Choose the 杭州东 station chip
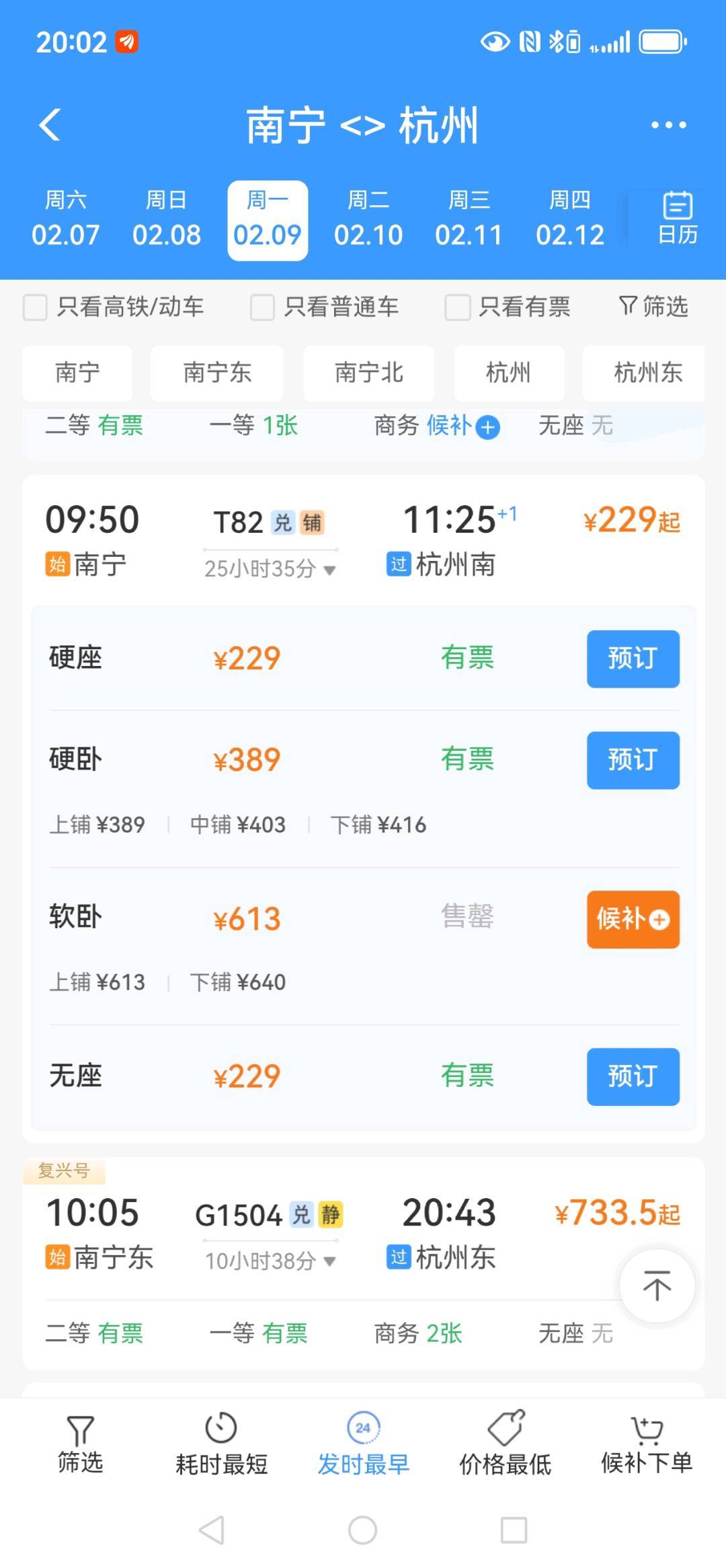The height and width of the screenshot is (1568, 726). [x=647, y=373]
